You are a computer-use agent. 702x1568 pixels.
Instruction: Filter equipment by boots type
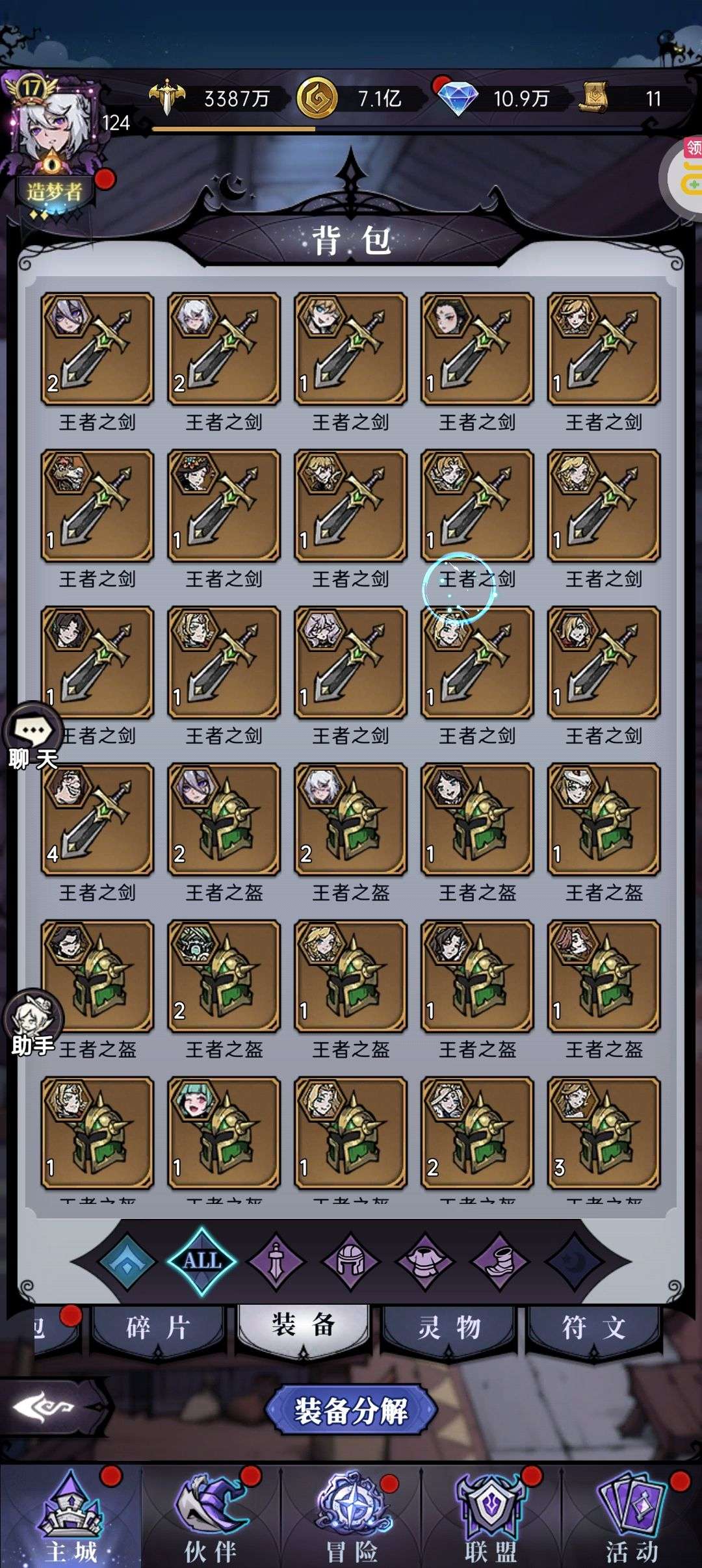(x=499, y=1261)
